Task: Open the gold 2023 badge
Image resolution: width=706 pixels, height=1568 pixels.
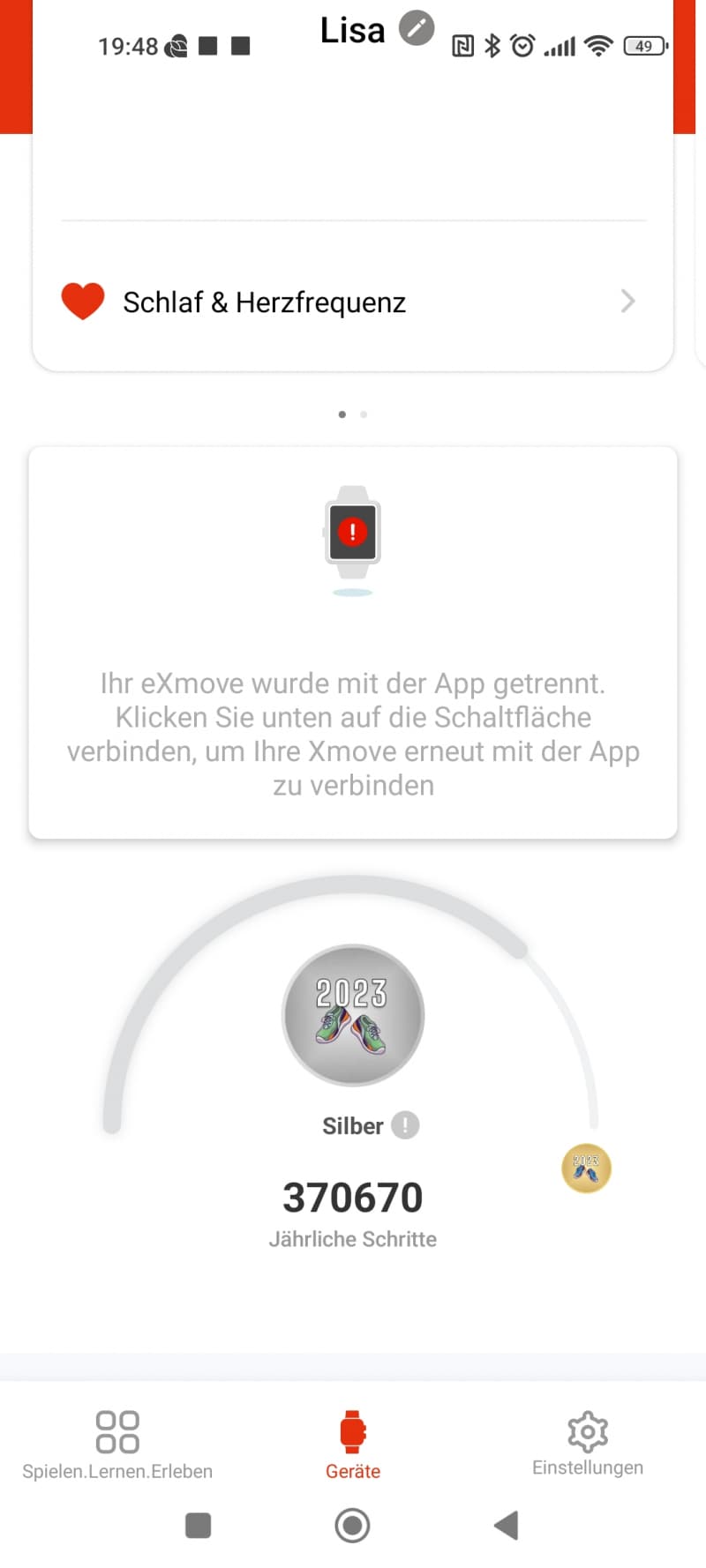Action: 587,1169
